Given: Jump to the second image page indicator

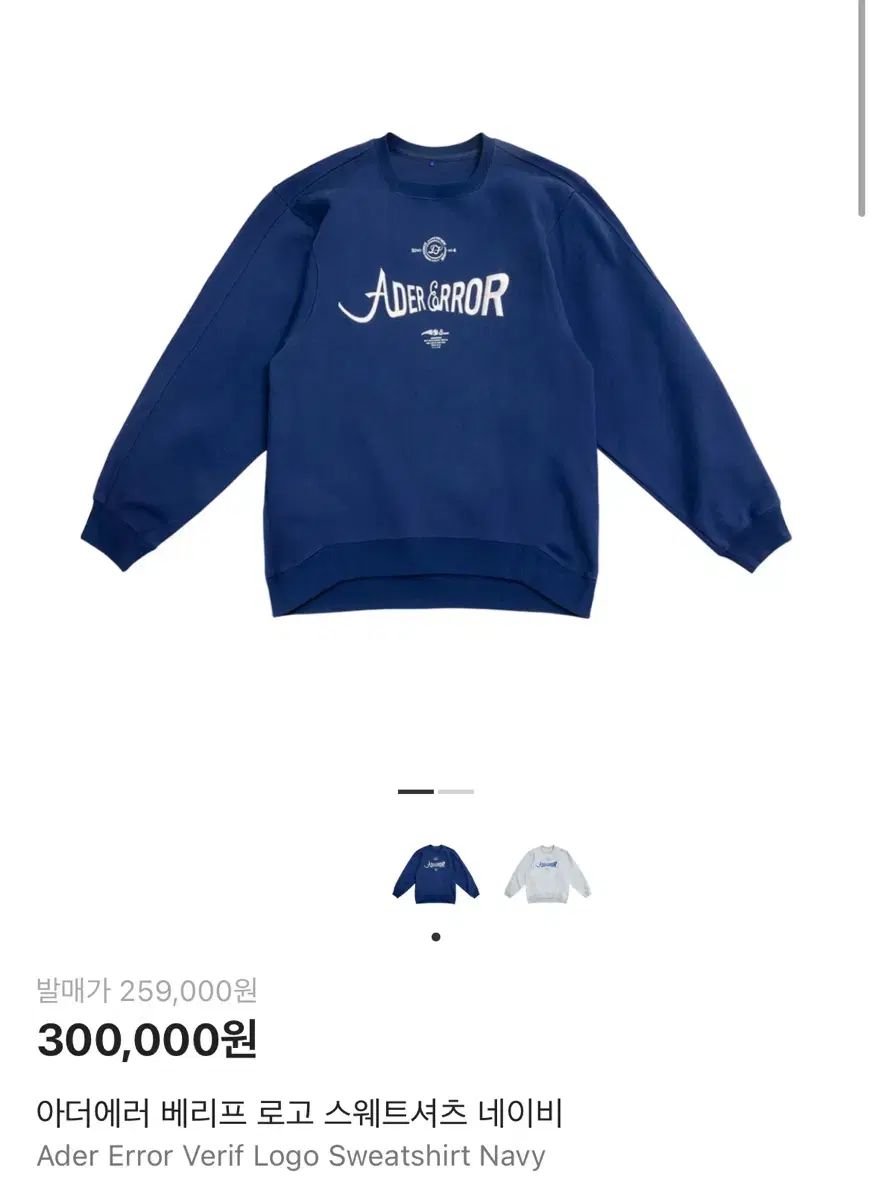Looking at the screenshot, I should tap(456, 792).
